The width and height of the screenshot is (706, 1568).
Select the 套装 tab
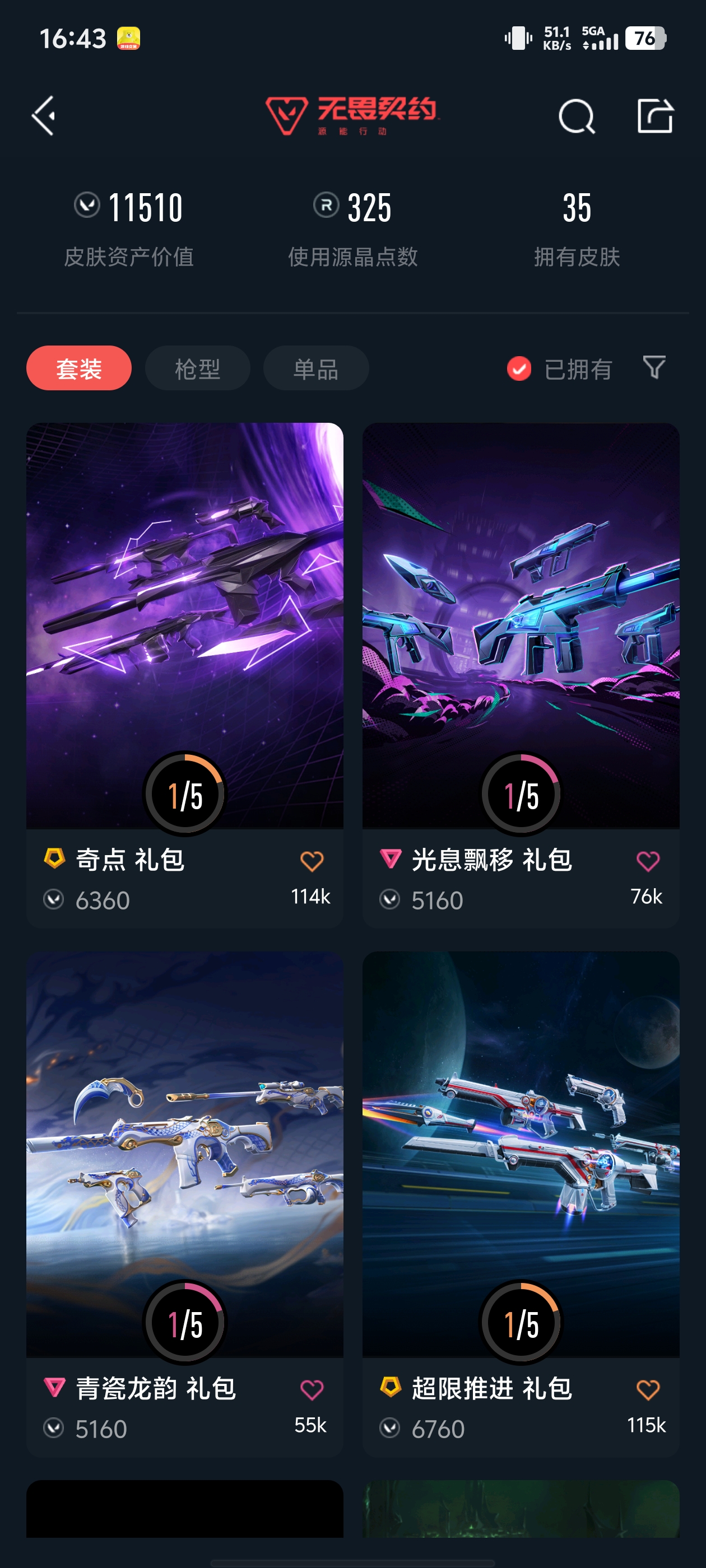pos(78,368)
